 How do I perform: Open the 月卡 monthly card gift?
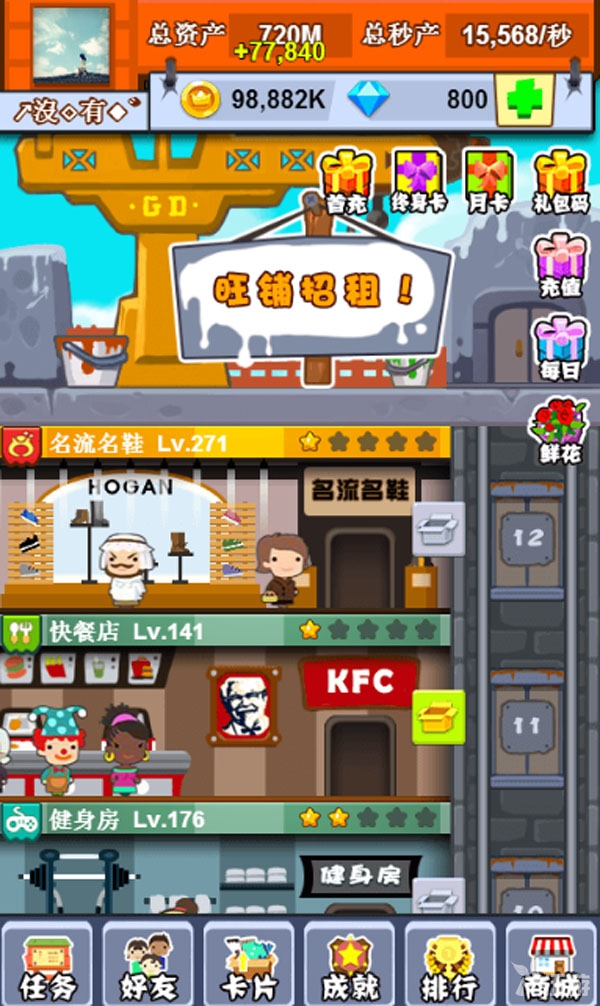(488, 180)
